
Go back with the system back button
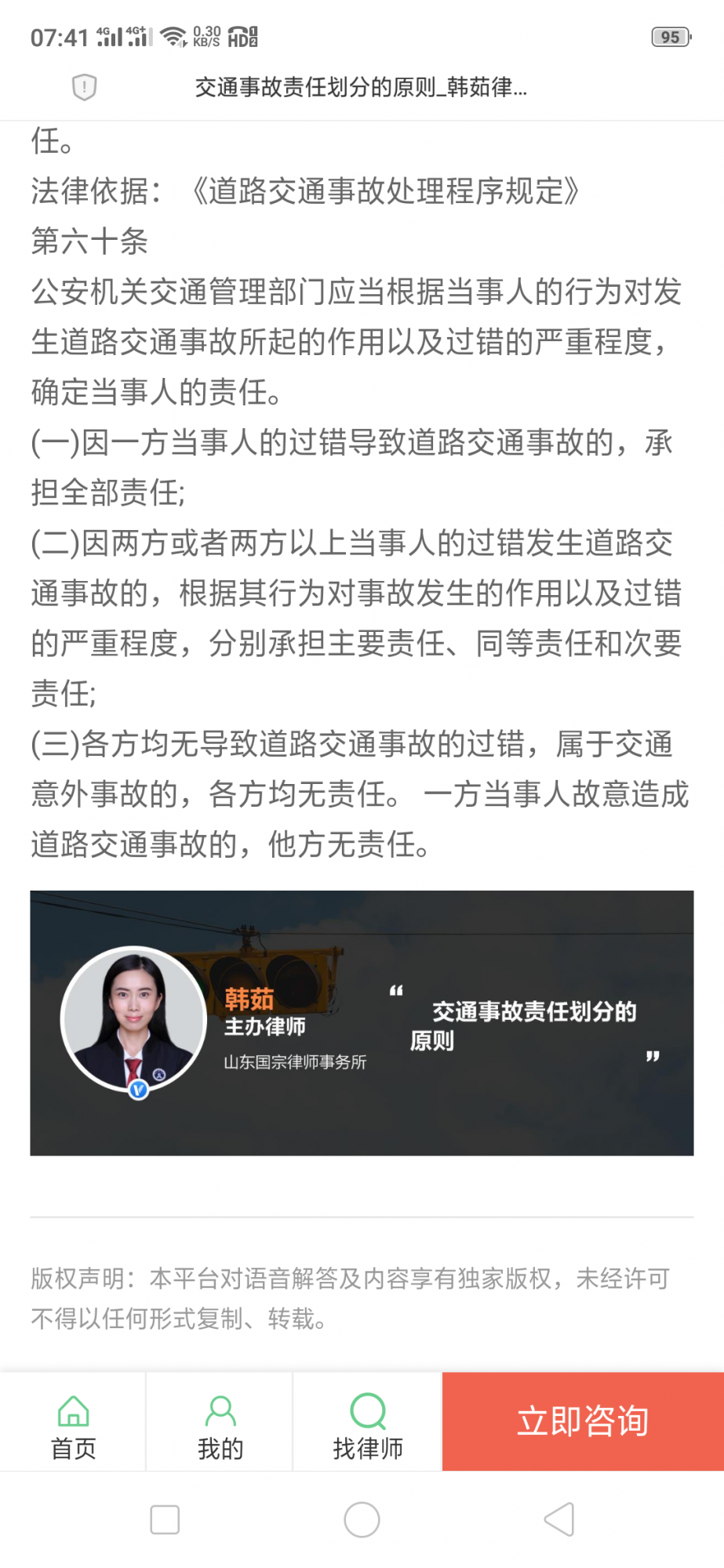(559, 1519)
